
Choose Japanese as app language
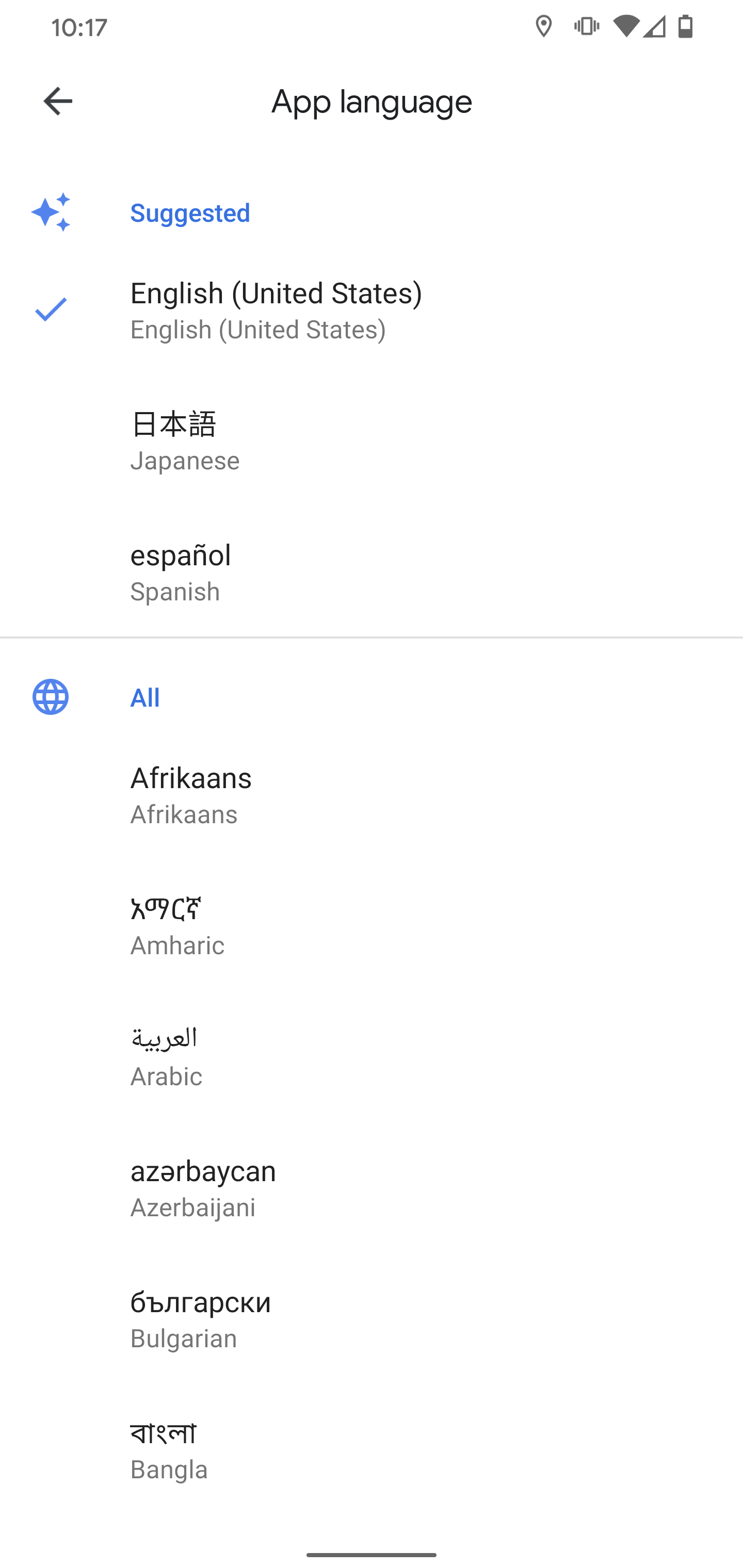pyautogui.click(x=372, y=440)
